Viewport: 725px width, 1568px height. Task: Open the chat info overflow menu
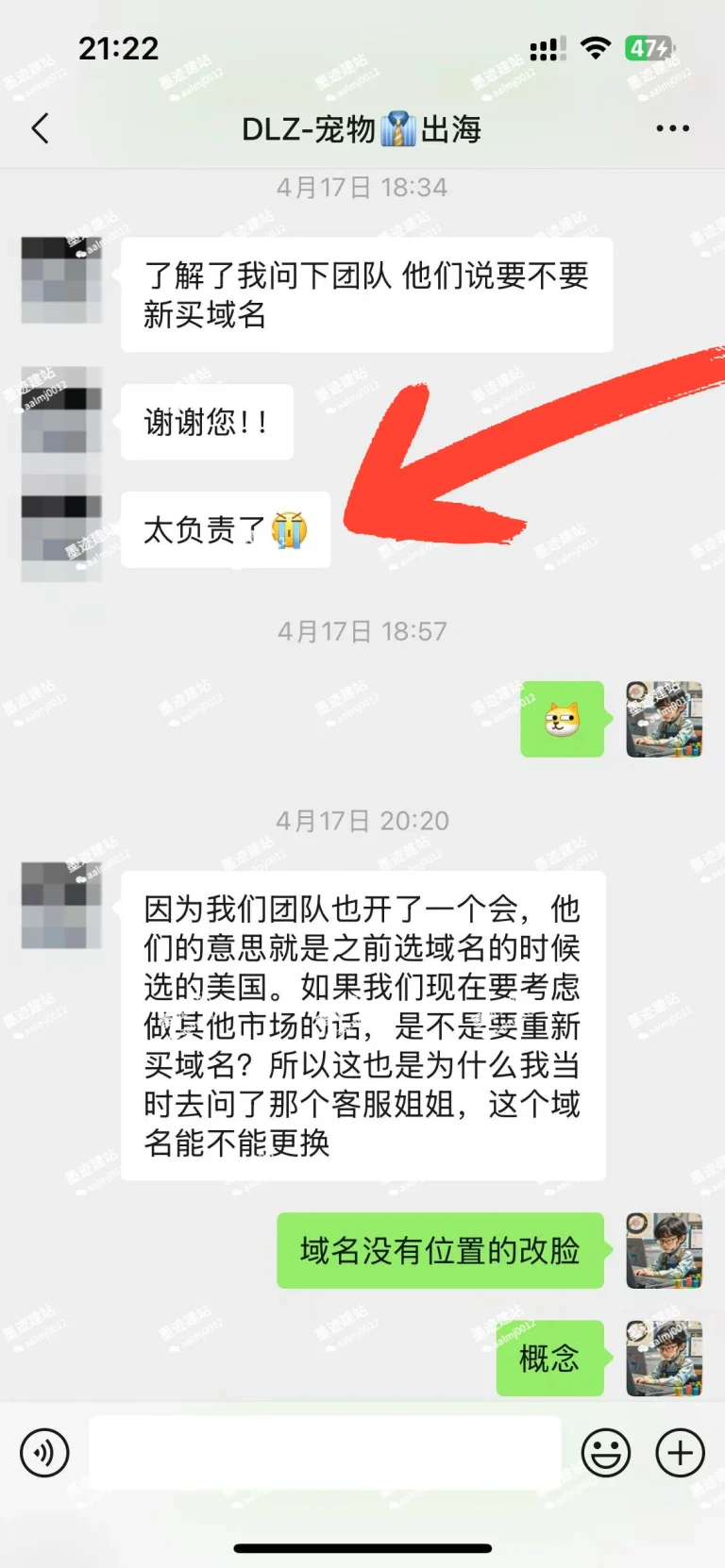click(x=672, y=128)
